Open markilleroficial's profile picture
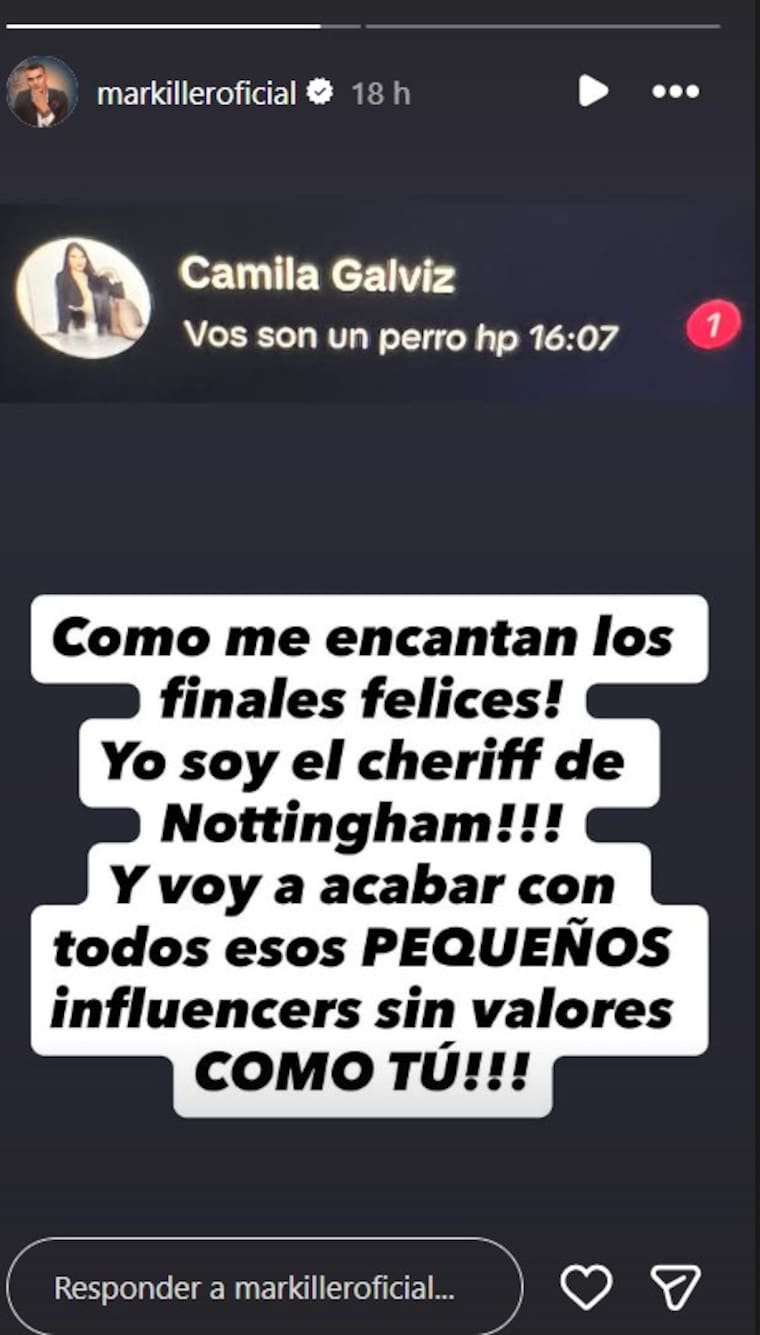 coord(42,93)
